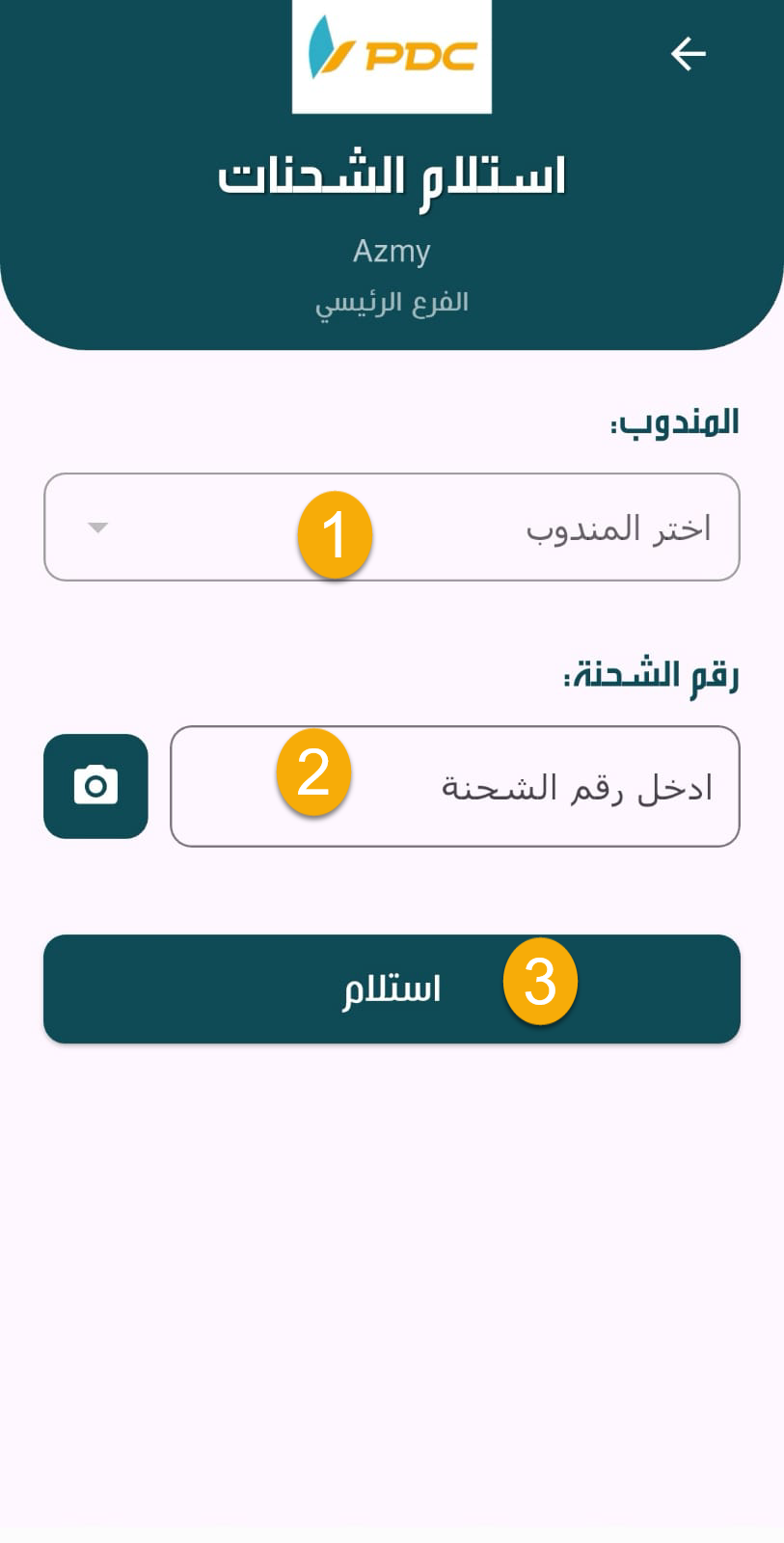Image resolution: width=784 pixels, height=1543 pixels.
Task: Tap the PDC company logo
Action: click(392, 55)
